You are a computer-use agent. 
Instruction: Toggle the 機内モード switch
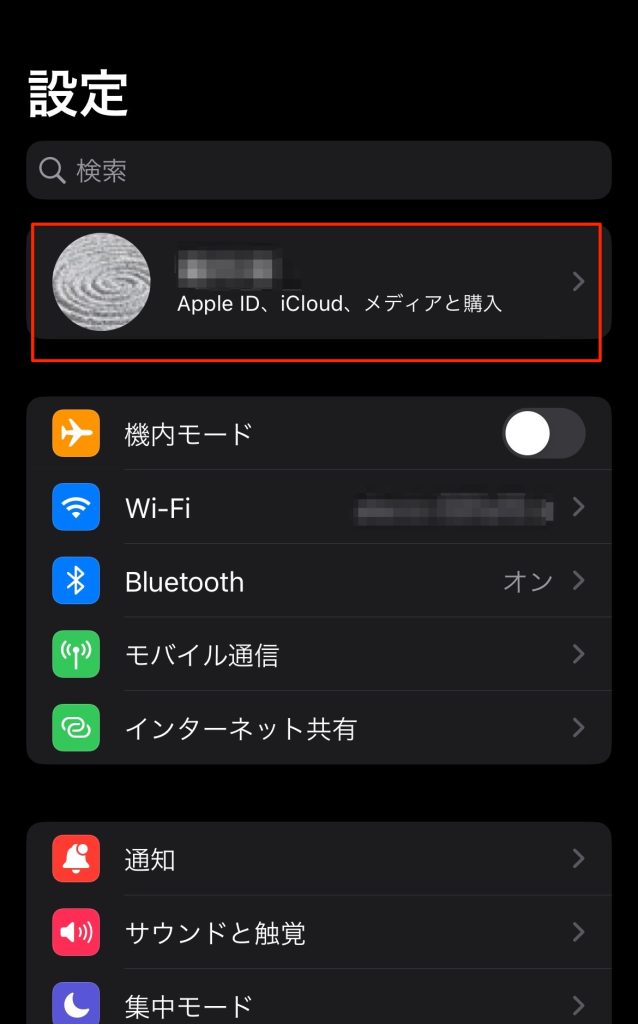click(543, 434)
